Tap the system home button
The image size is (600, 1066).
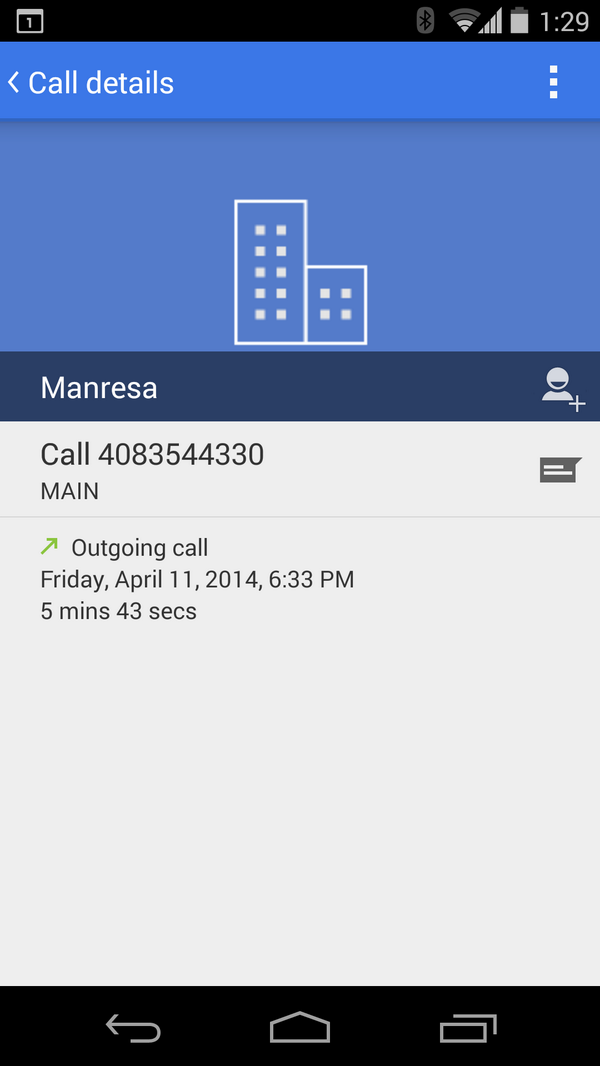(299, 1027)
